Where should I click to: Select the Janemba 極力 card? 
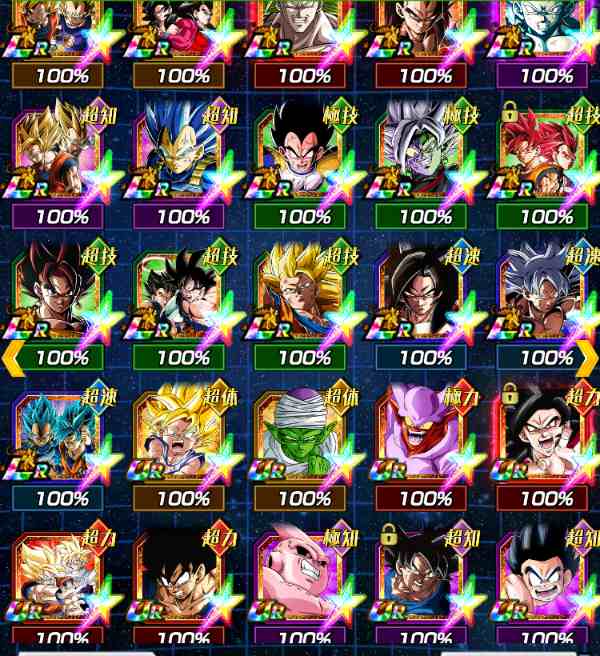[x=426, y=436]
